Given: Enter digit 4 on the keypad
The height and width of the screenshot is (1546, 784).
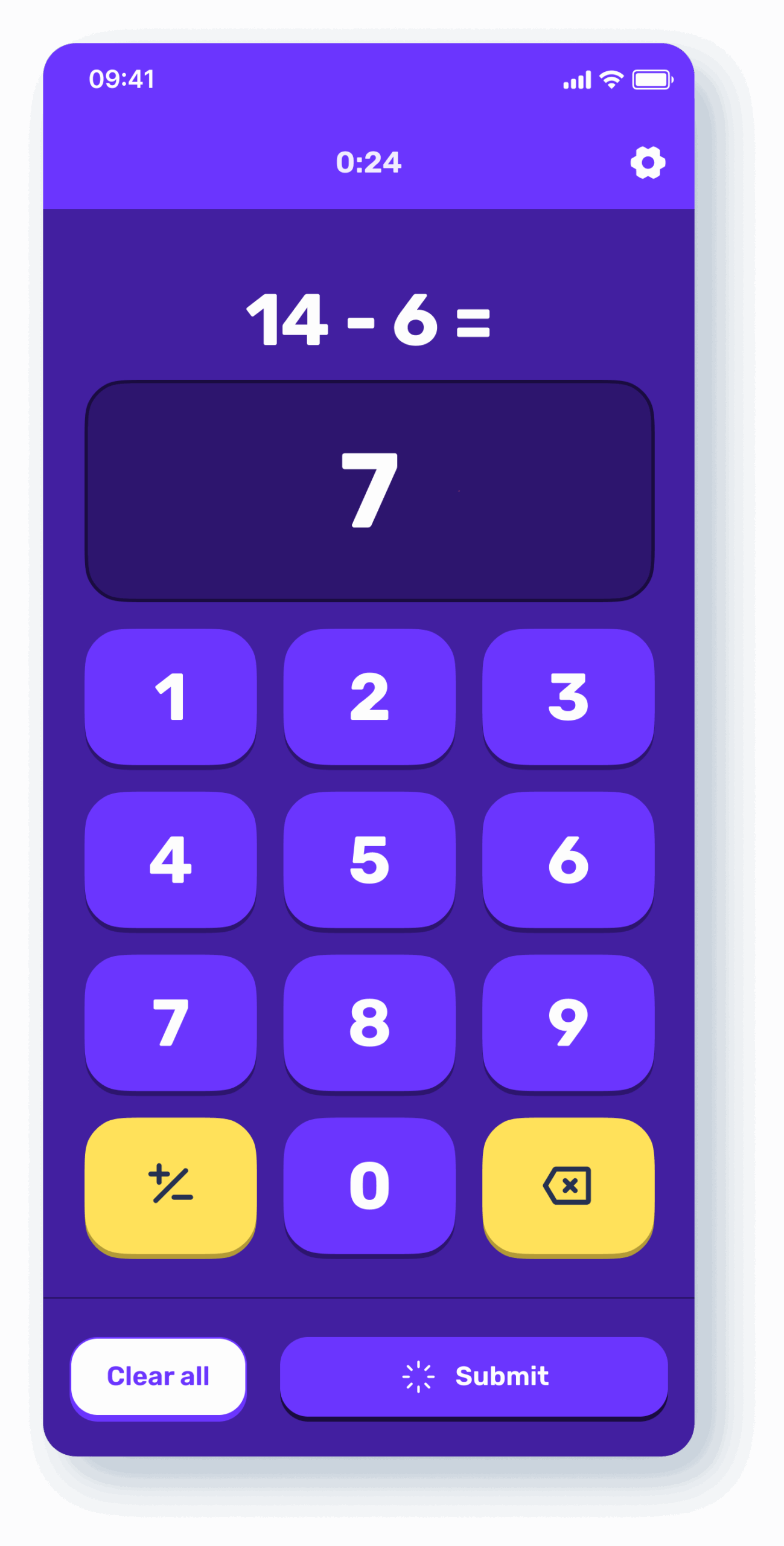Looking at the screenshot, I should pyautogui.click(x=171, y=859).
